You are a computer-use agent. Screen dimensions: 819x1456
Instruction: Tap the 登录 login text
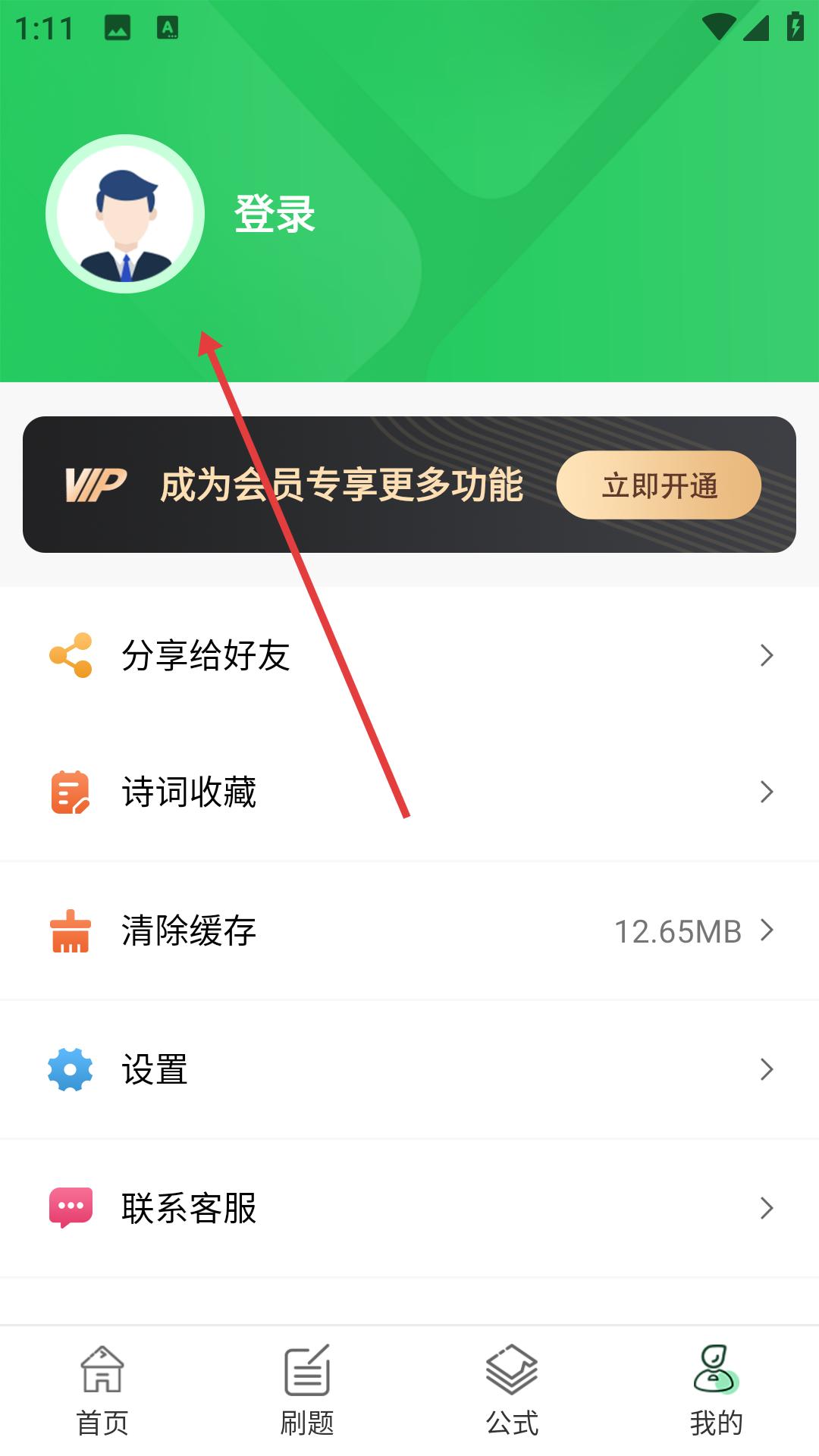coord(275,214)
